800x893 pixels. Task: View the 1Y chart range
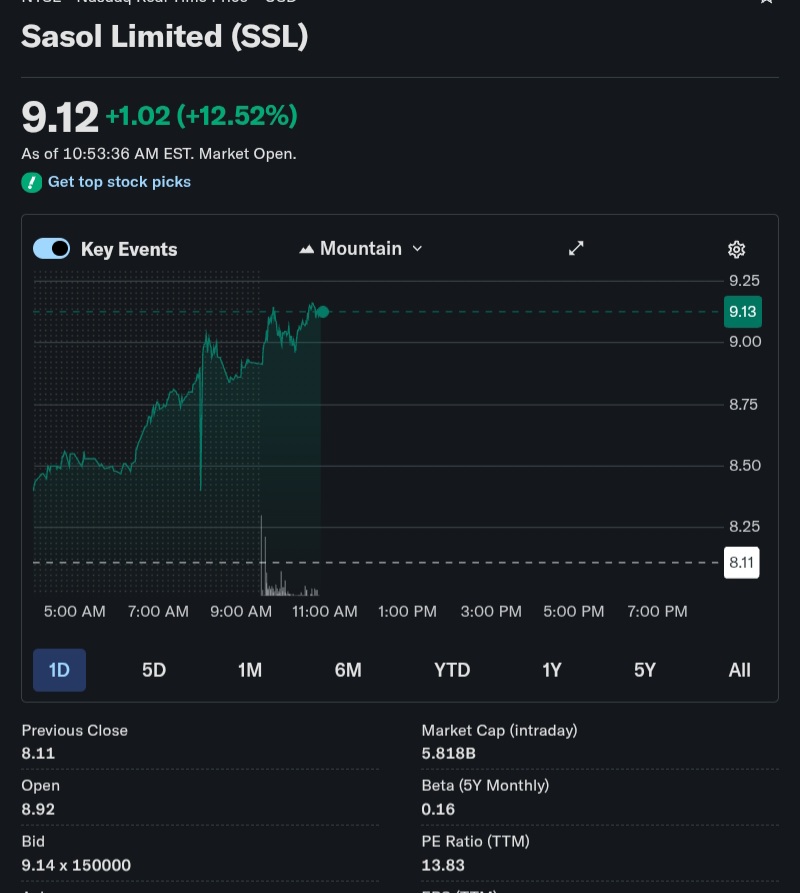(552, 670)
